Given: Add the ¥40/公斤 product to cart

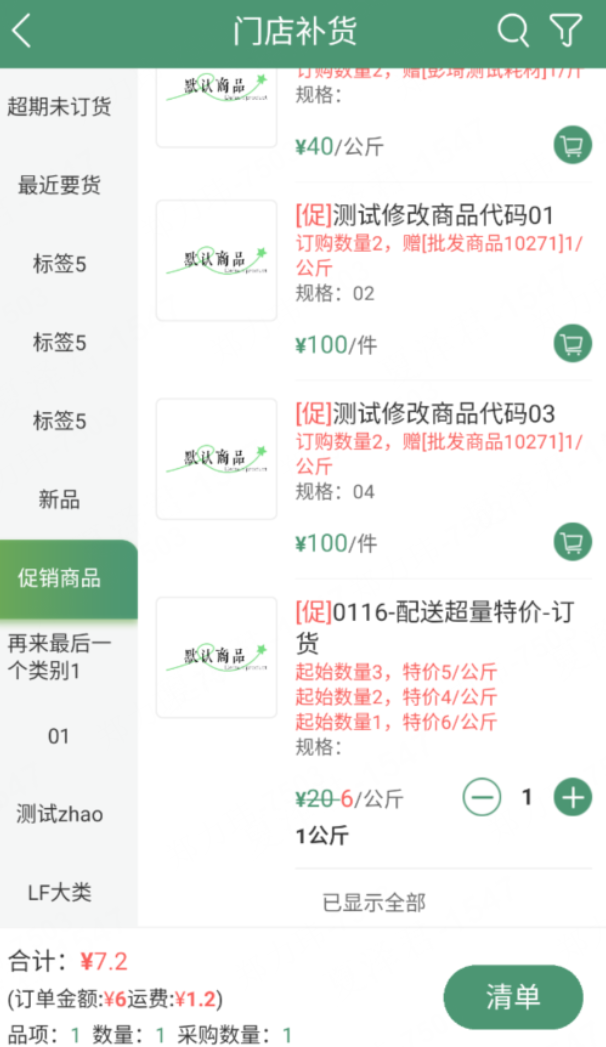Looking at the screenshot, I should [572, 146].
